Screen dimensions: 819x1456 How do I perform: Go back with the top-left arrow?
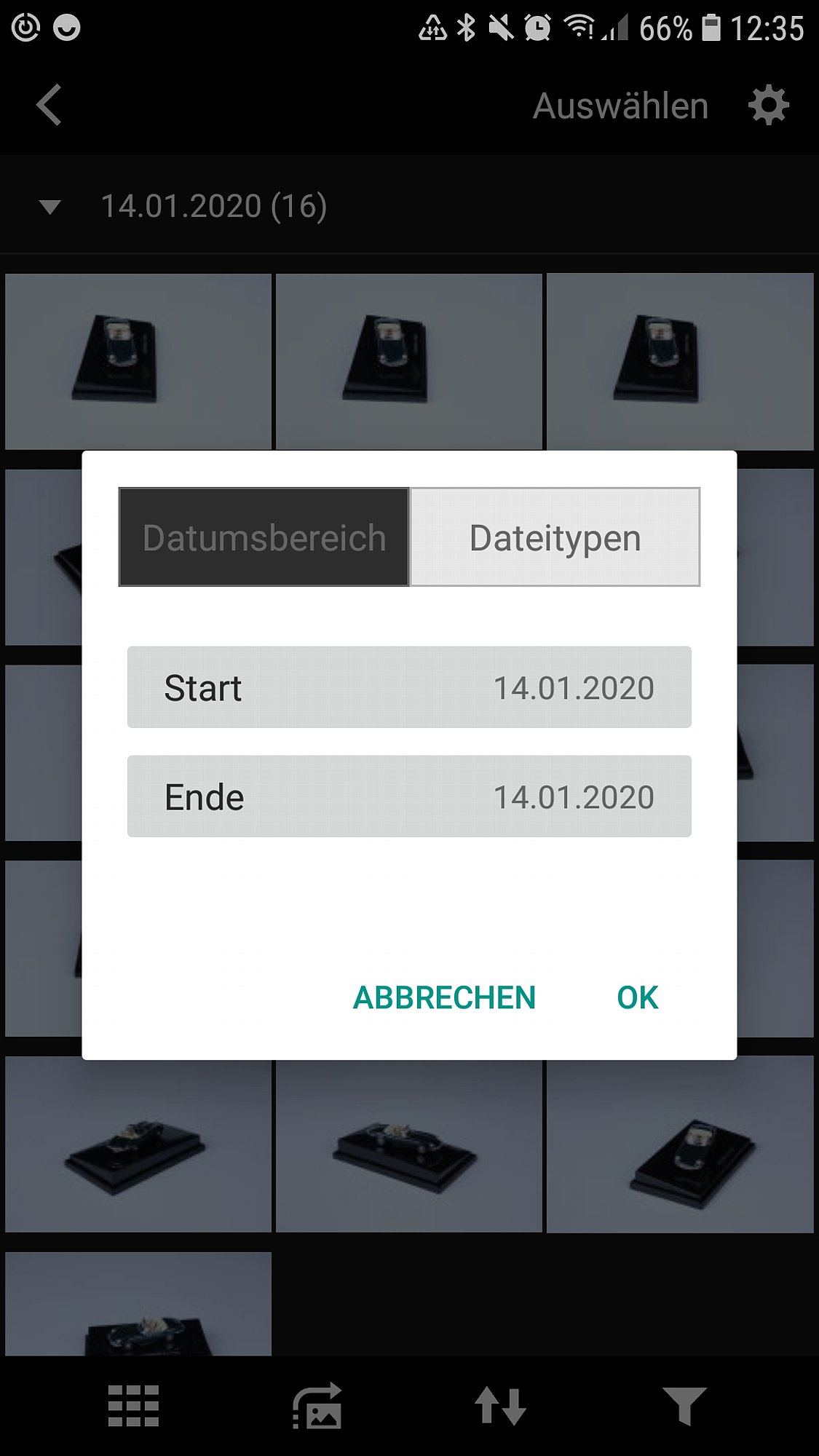click(x=49, y=105)
